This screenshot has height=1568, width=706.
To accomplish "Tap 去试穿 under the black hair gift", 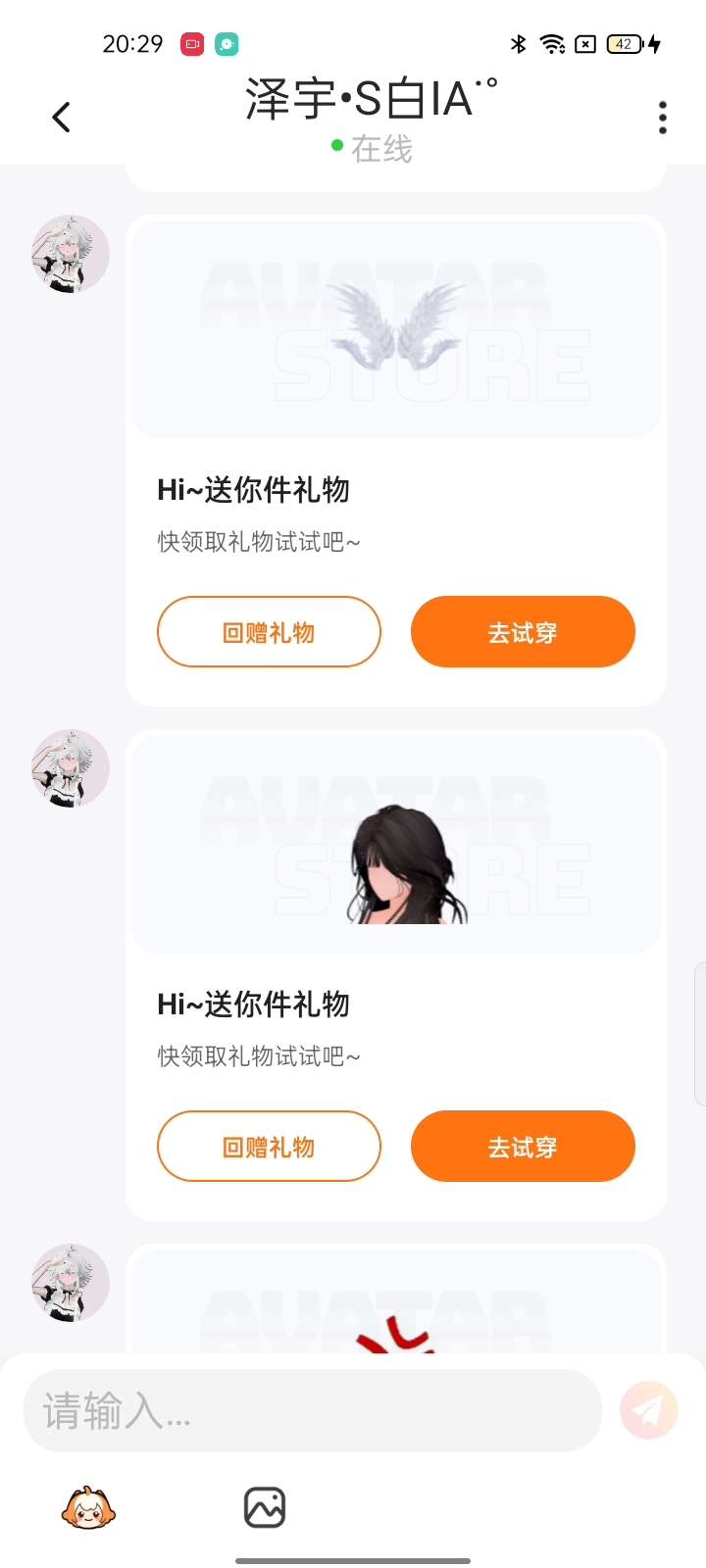I will 523,1147.
